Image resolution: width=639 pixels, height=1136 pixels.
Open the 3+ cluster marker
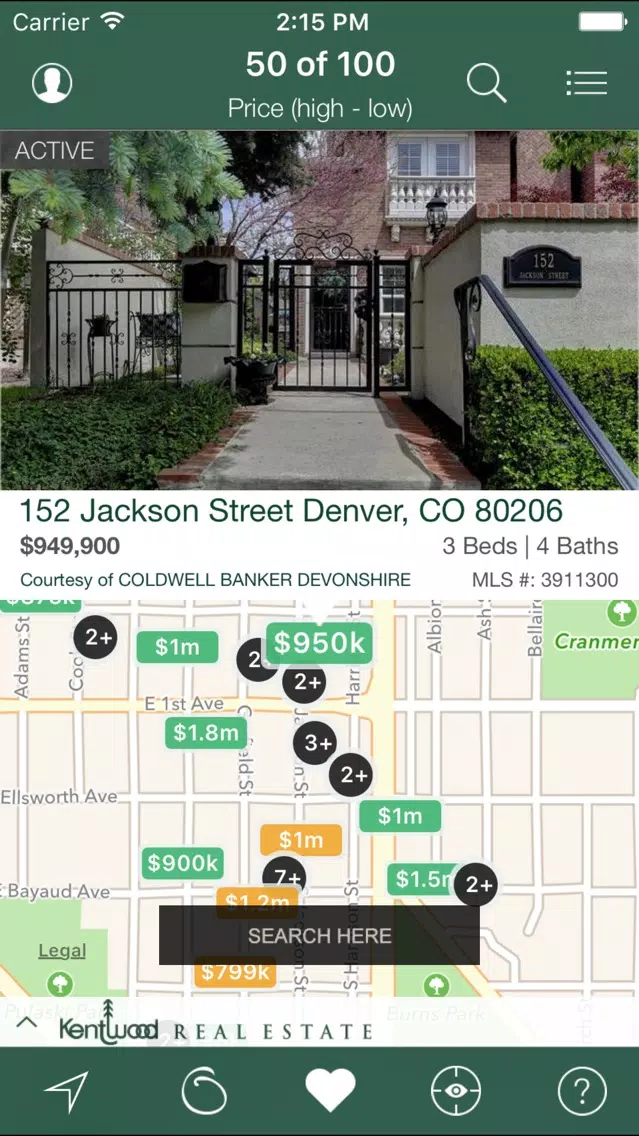pyautogui.click(x=315, y=743)
